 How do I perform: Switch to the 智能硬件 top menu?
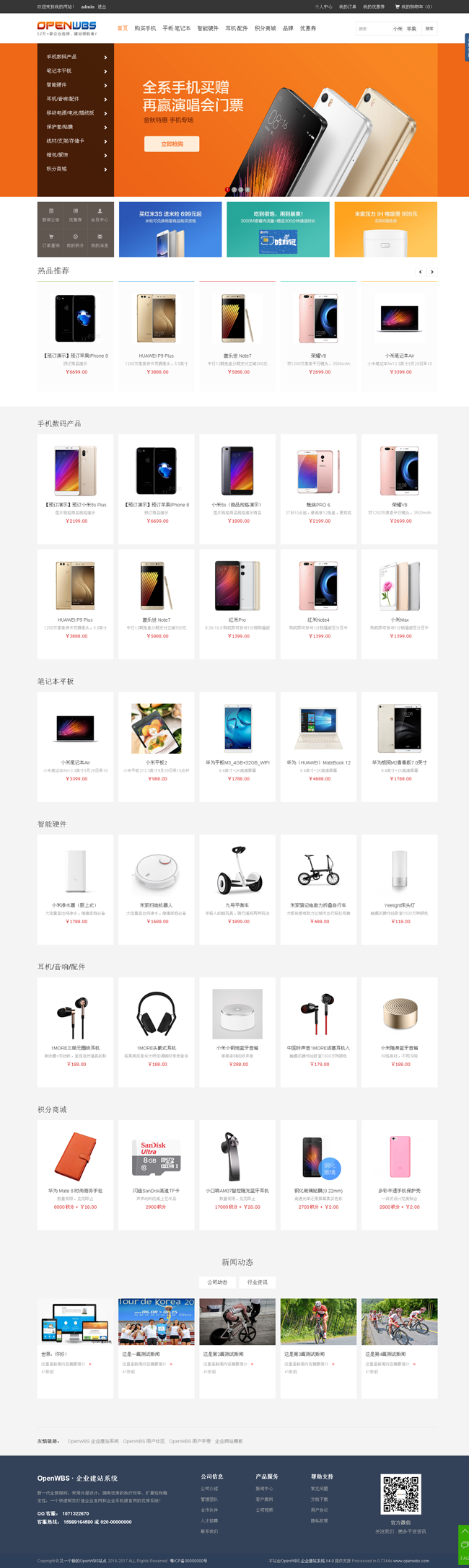pos(208,29)
